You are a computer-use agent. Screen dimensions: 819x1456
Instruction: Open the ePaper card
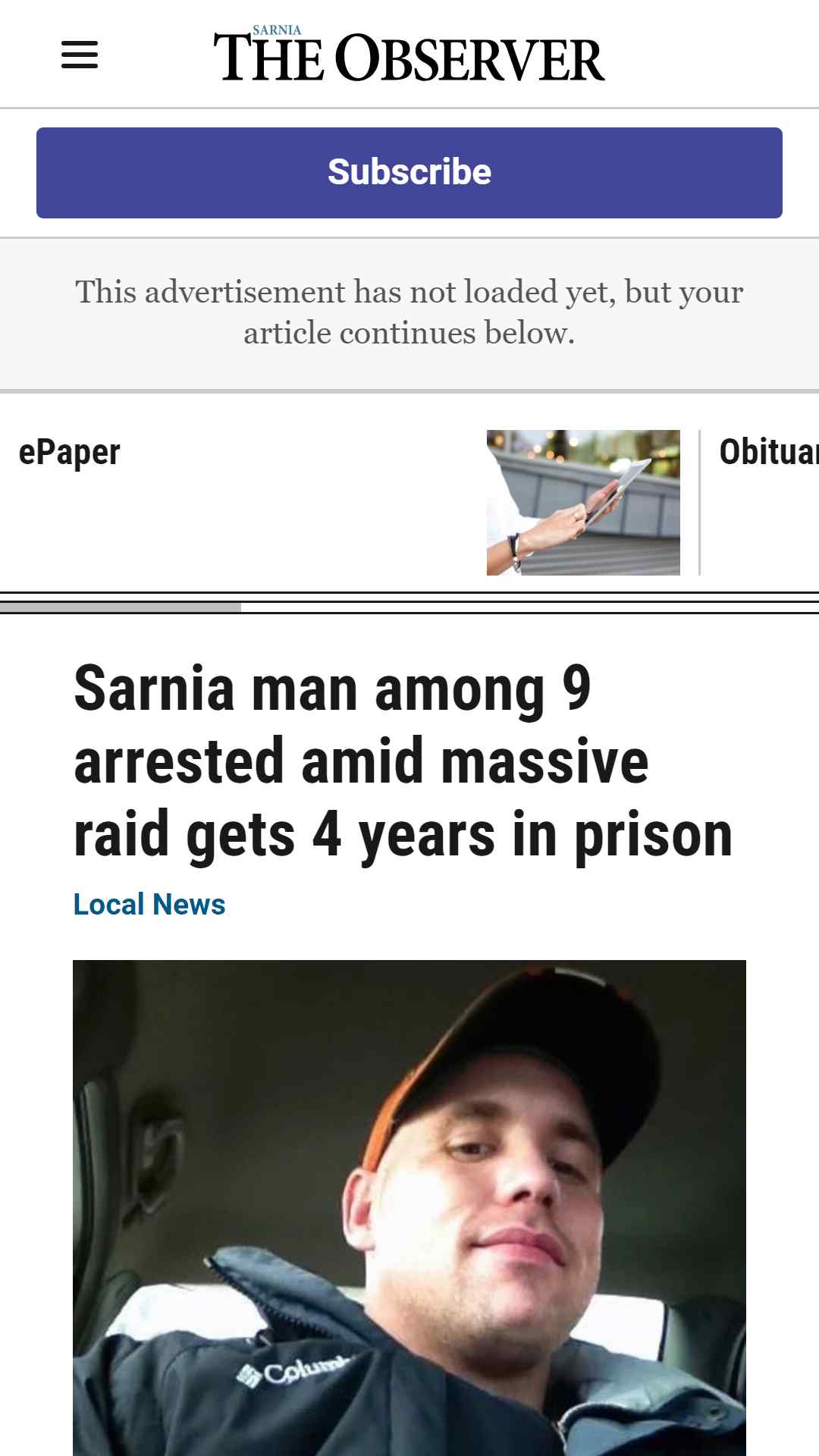point(349,502)
